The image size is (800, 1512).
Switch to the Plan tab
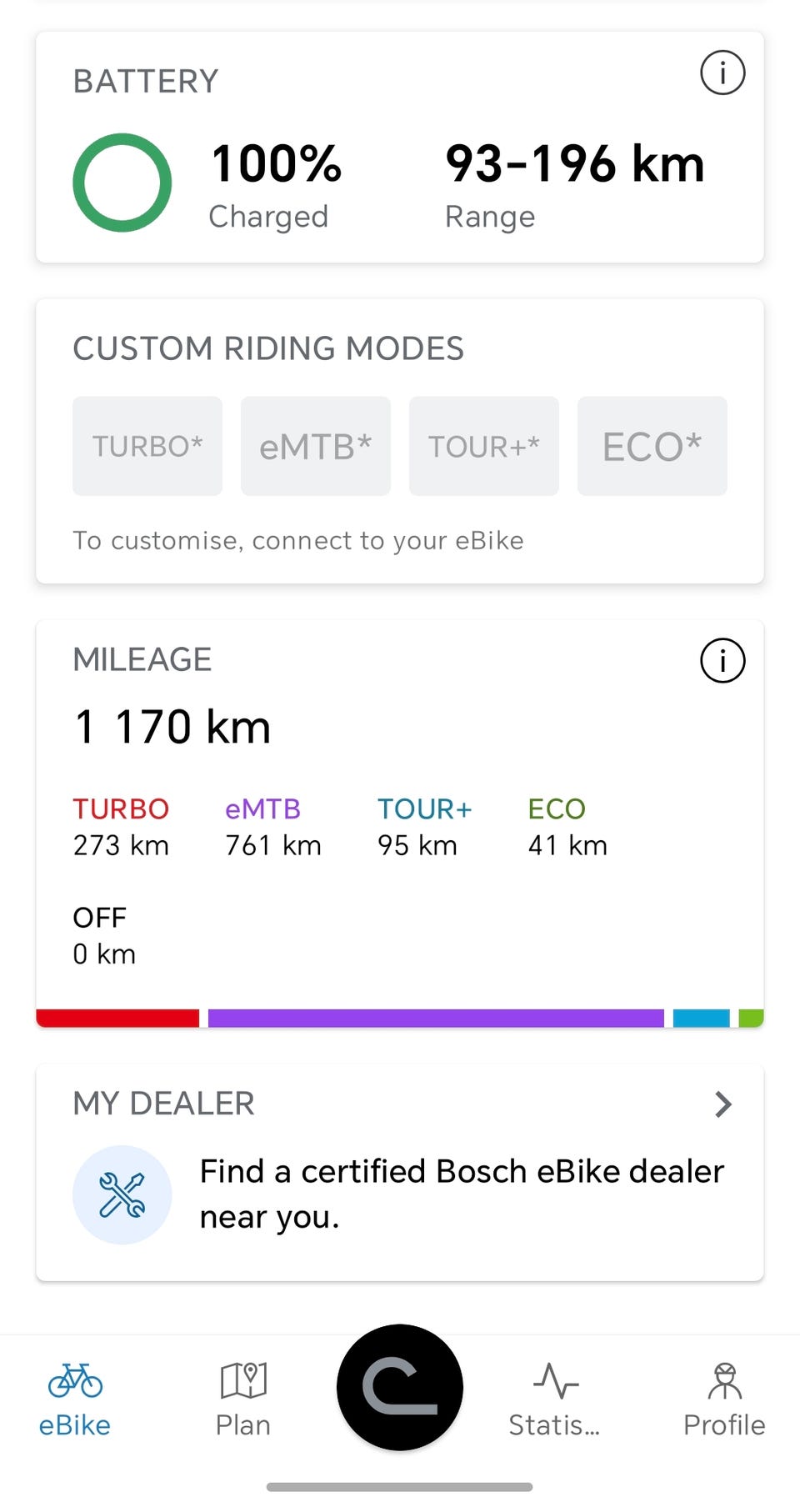click(x=242, y=1400)
